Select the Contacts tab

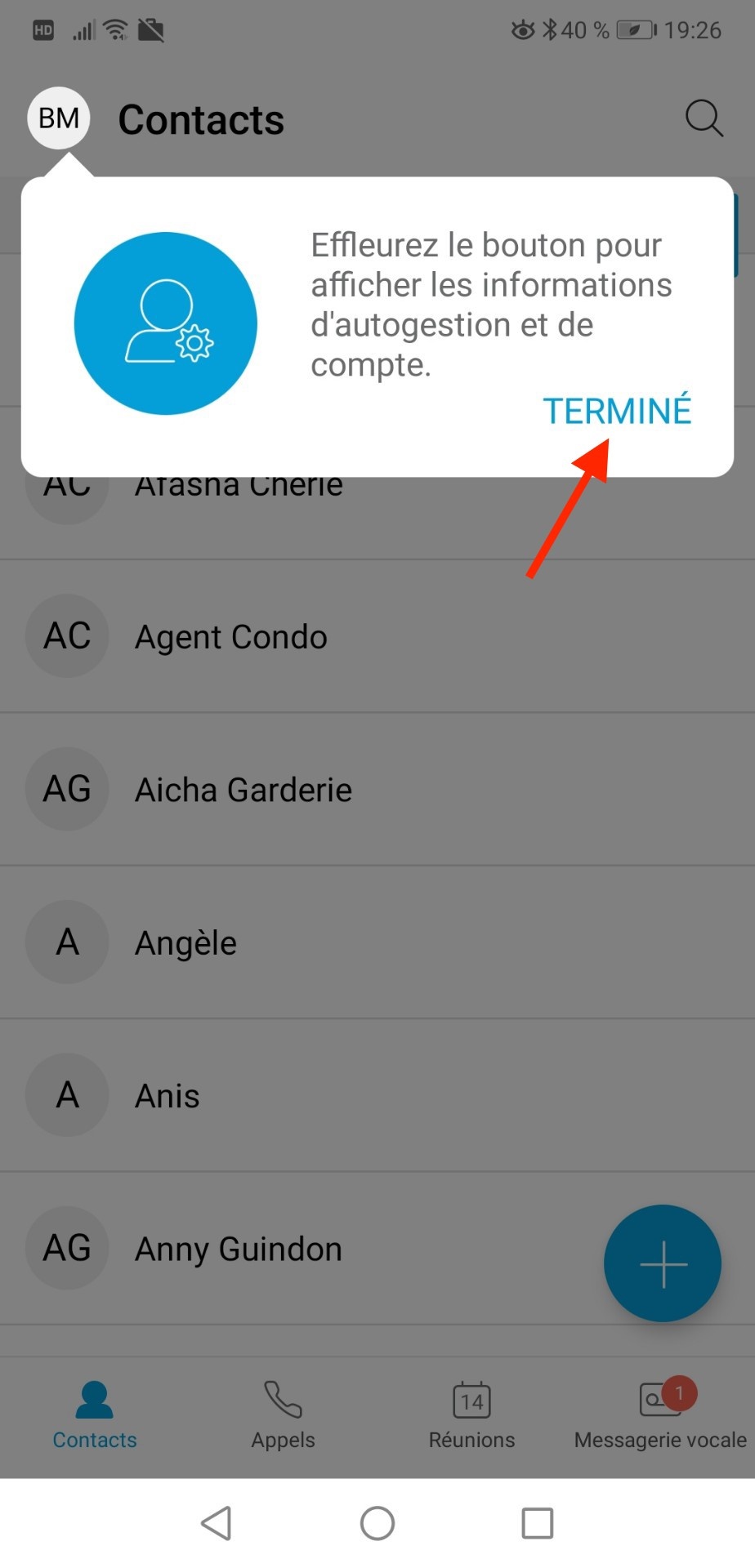[x=95, y=1415]
